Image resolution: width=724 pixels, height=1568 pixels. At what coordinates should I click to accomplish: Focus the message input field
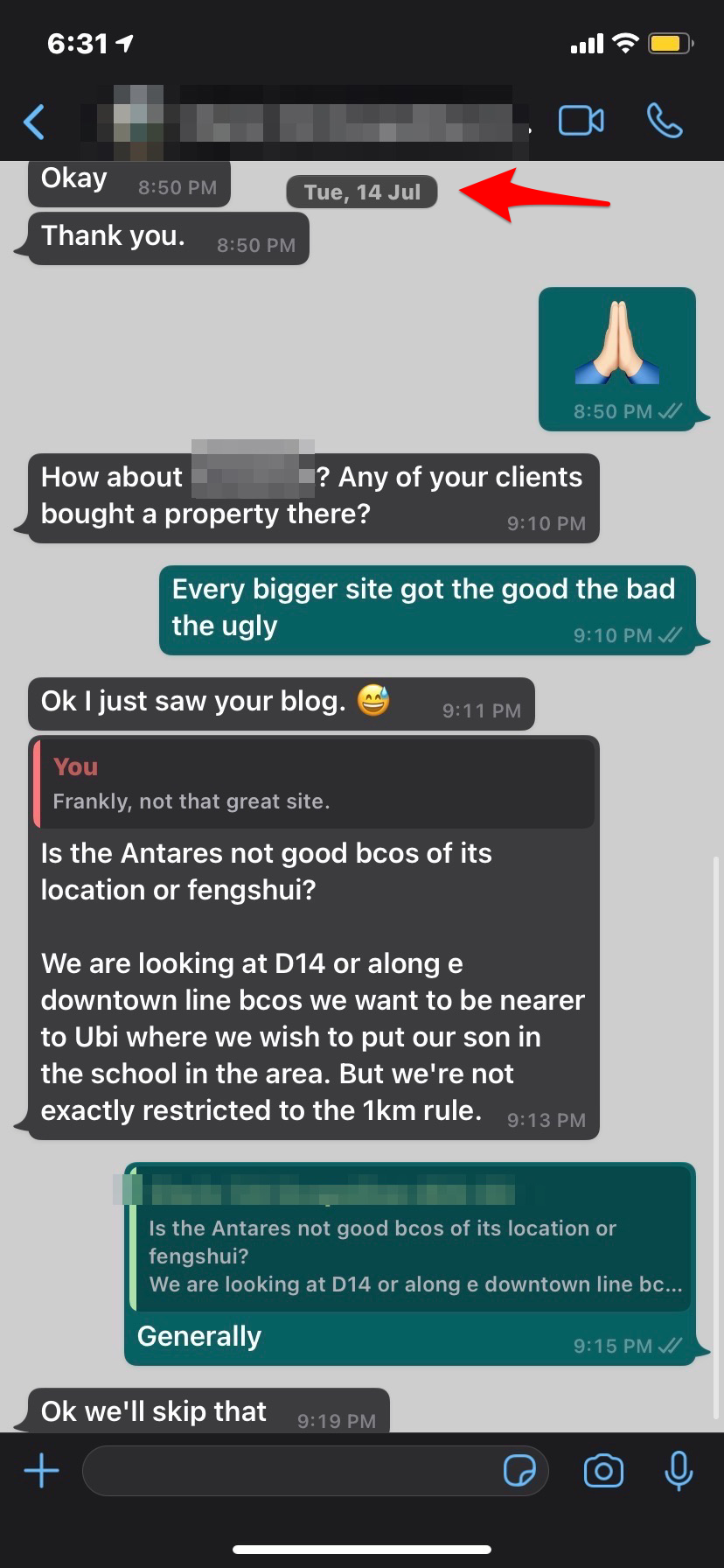(x=289, y=1471)
